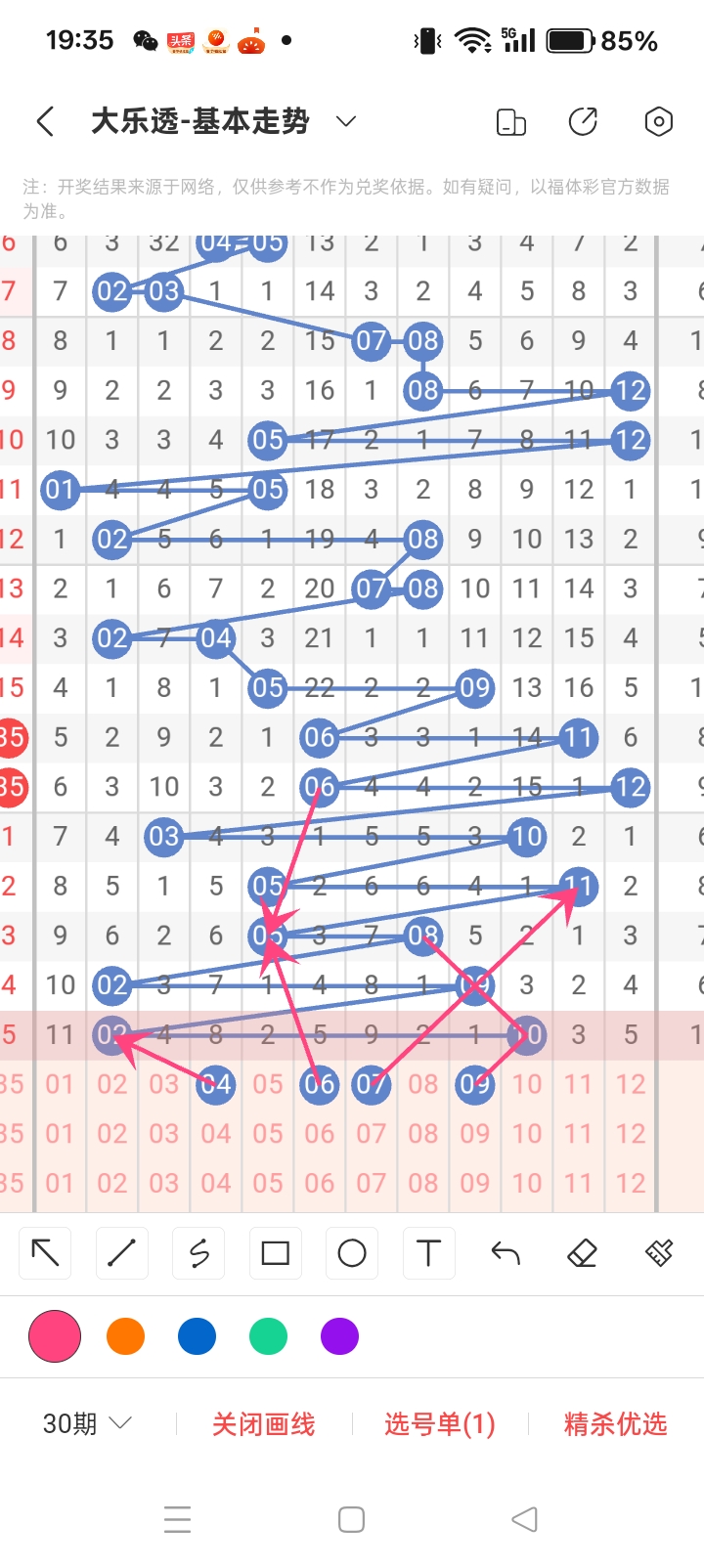The width and height of the screenshot is (704, 1568).
Task: Select the arrow drawing tool
Action: click(45, 1253)
